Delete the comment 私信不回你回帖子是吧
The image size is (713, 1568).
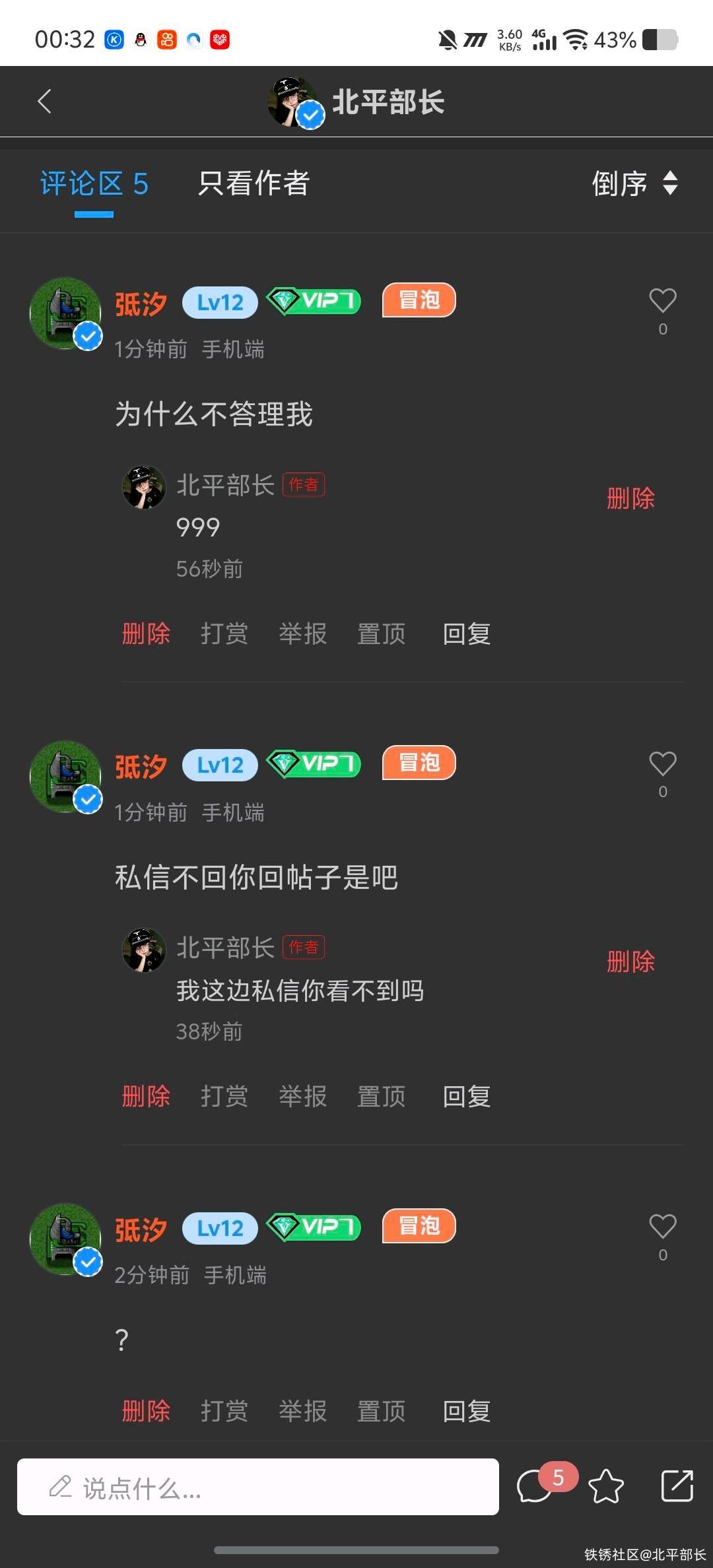pos(146,1097)
